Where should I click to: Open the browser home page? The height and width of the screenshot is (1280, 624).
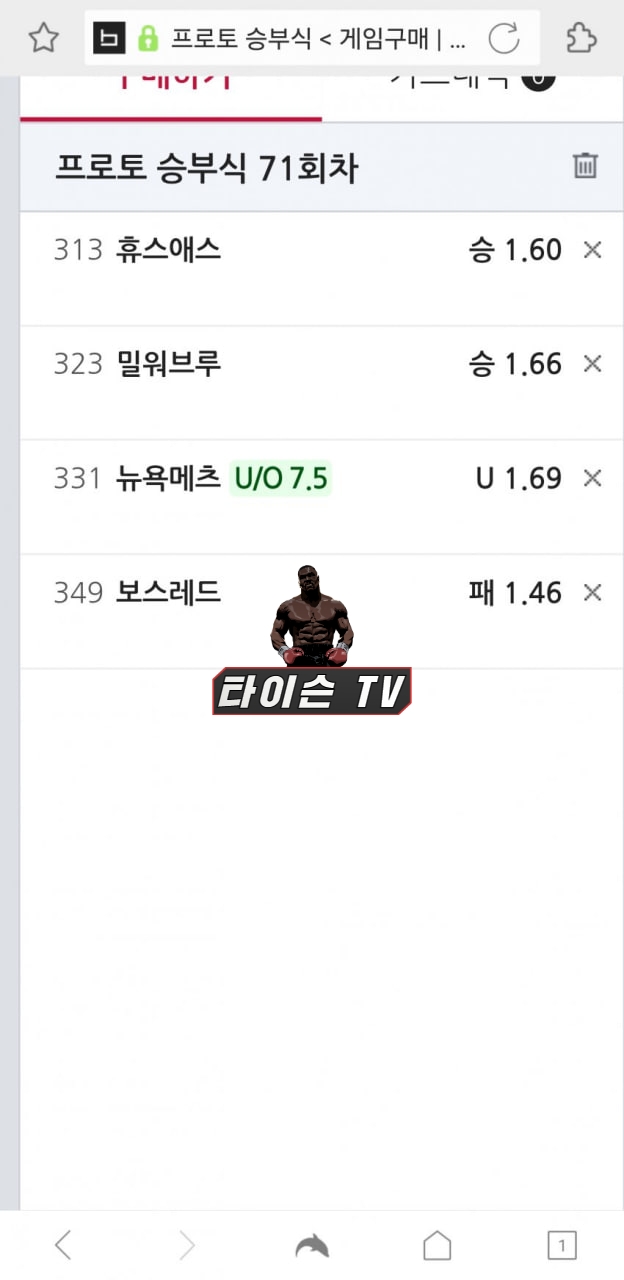437,1245
